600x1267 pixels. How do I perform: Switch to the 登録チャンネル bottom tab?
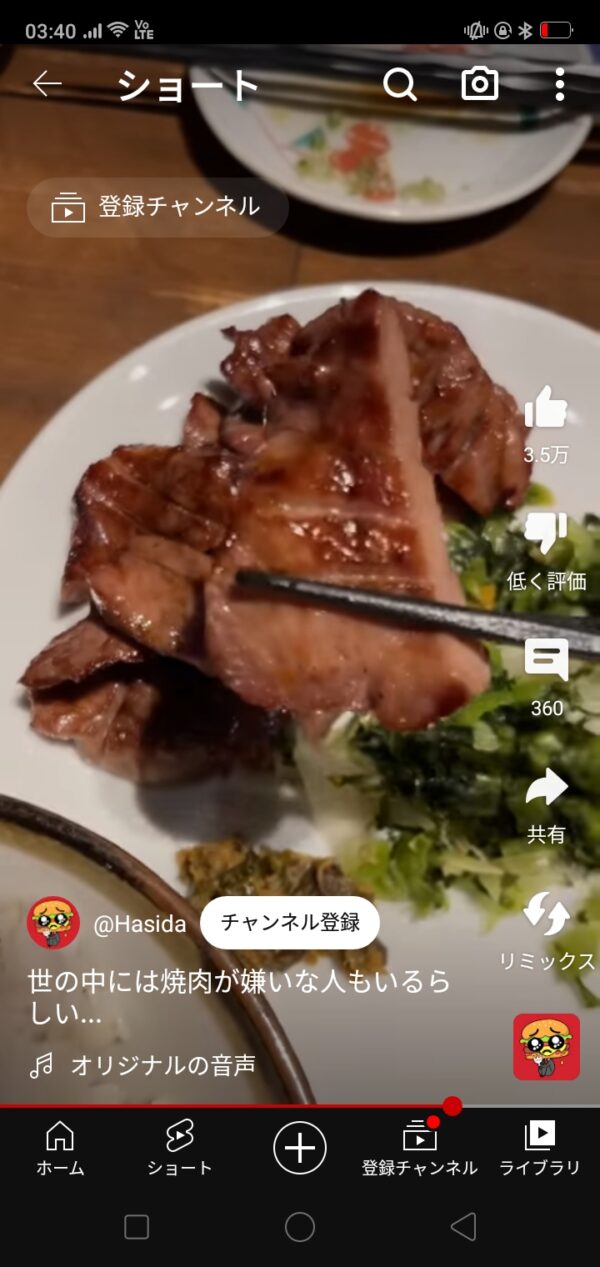420,1147
